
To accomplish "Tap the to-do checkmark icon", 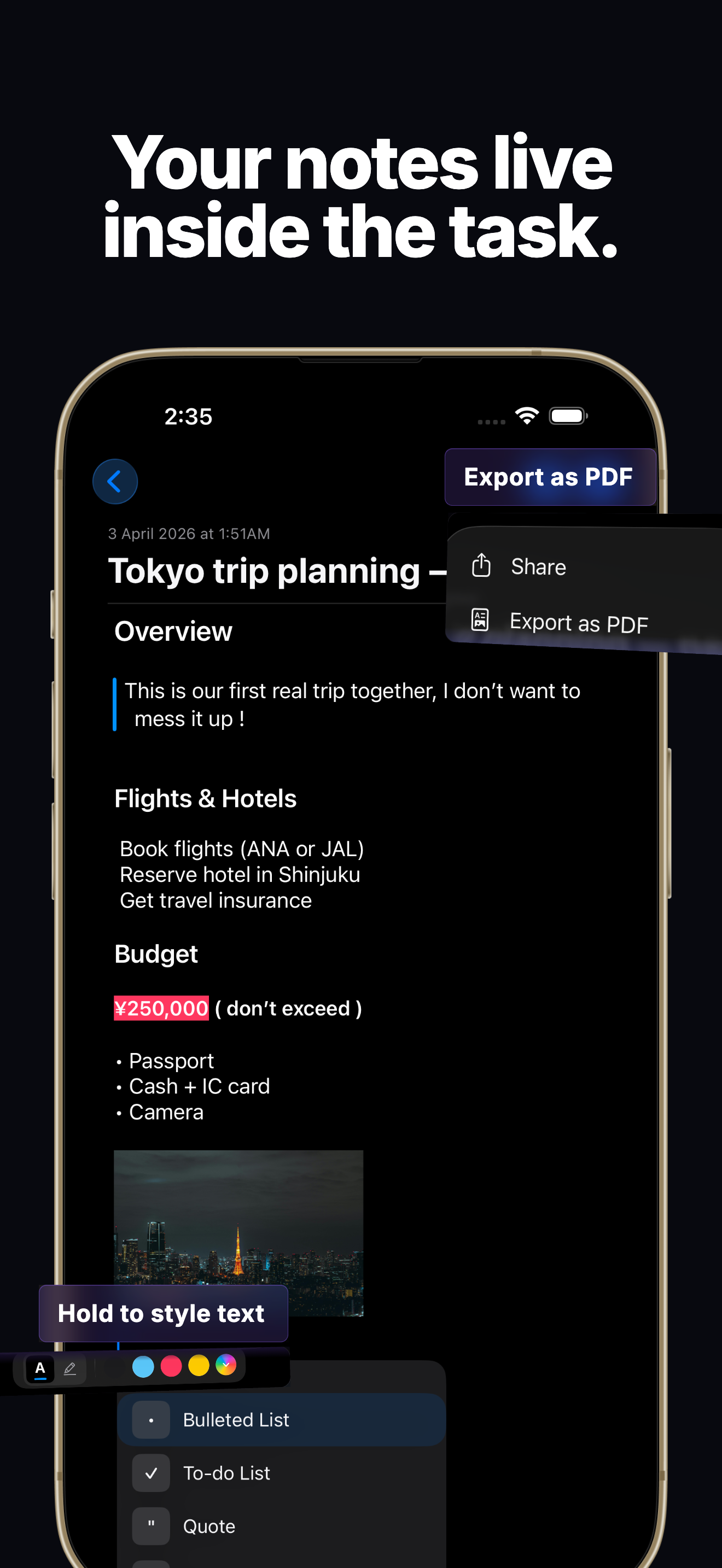I will point(150,1473).
